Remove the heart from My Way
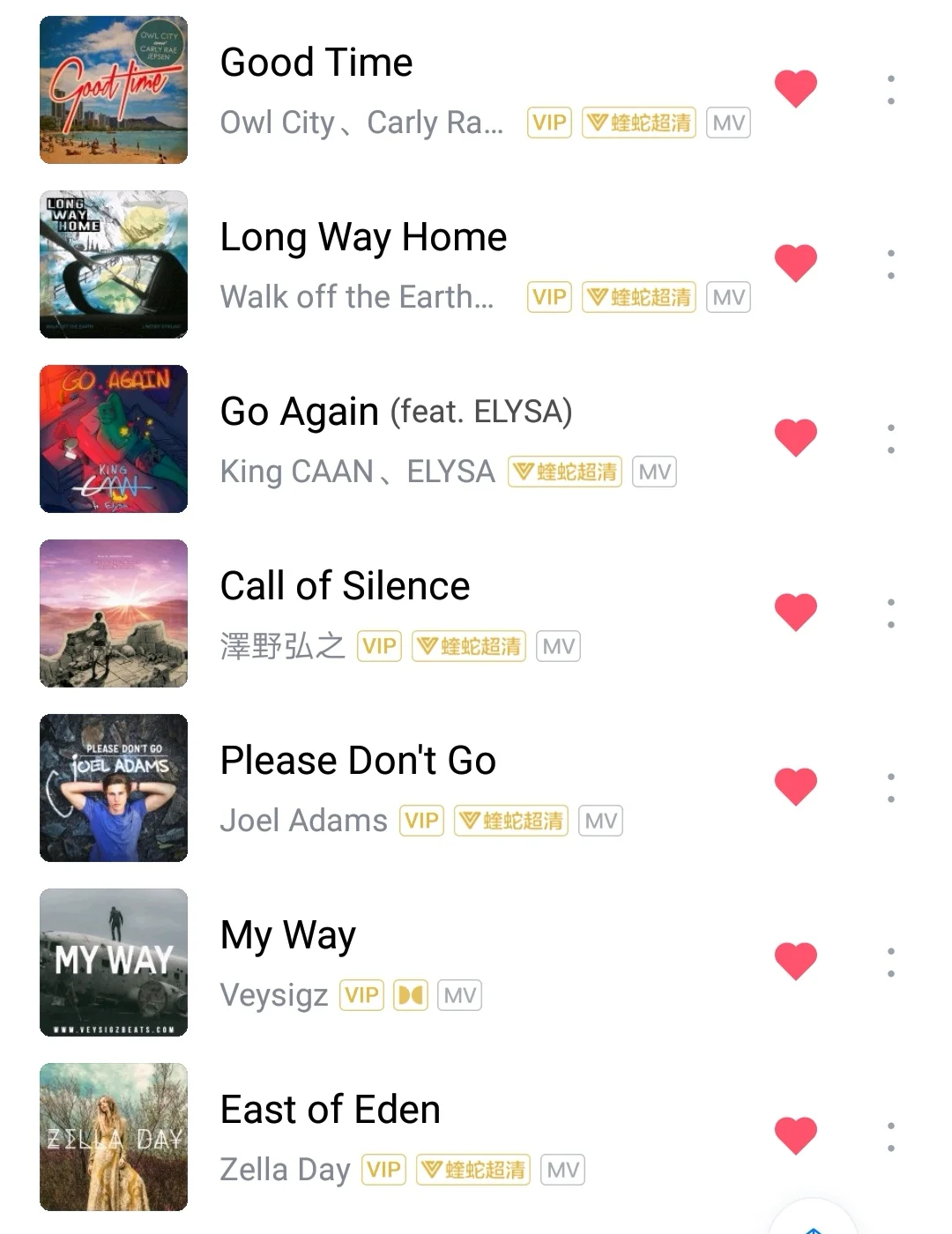This screenshot has height=1234, width=952. [x=795, y=961]
